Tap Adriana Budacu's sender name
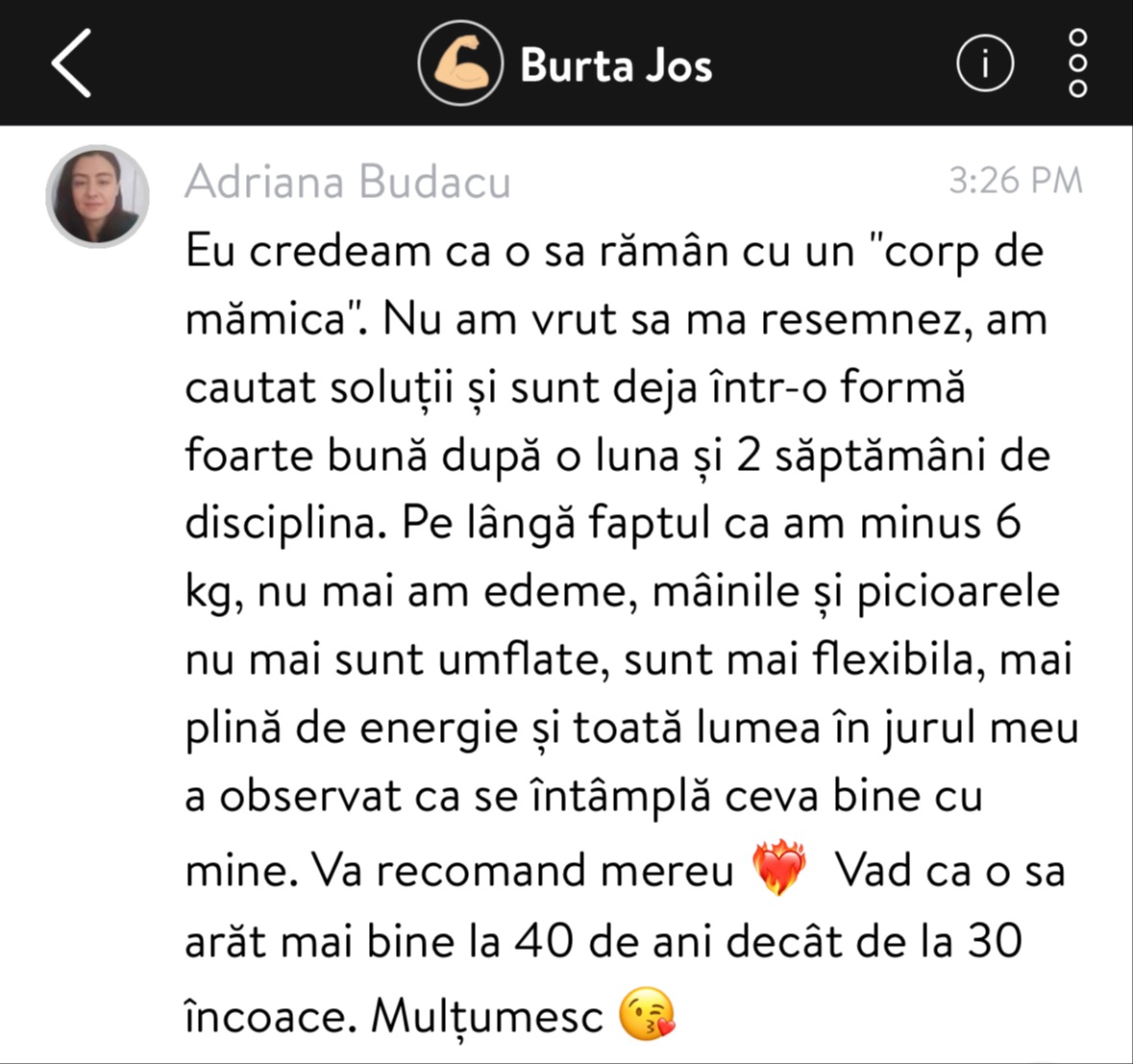The height and width of the screenshot is (1064, 1133). (x=348, y=181)
